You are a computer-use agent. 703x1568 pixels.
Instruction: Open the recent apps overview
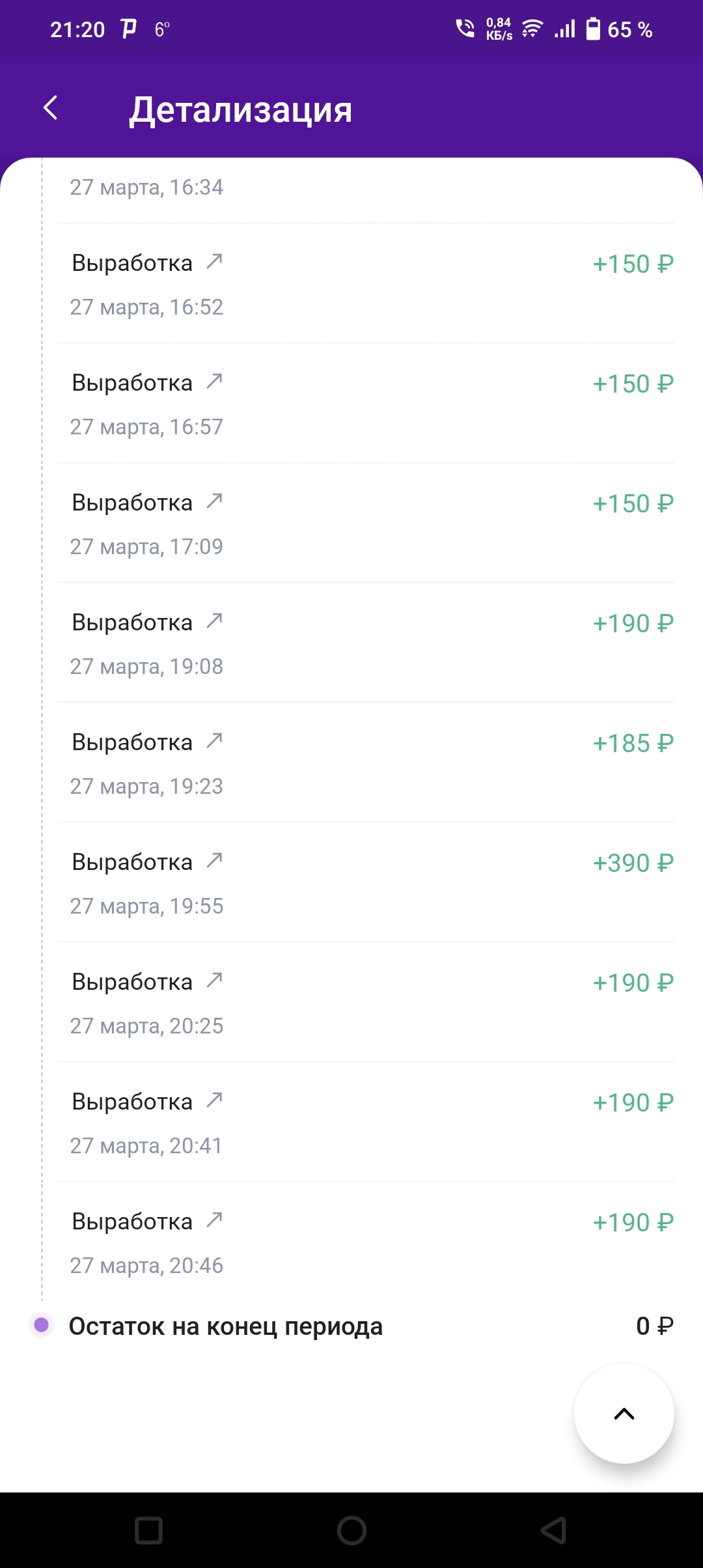[148, 1530]
